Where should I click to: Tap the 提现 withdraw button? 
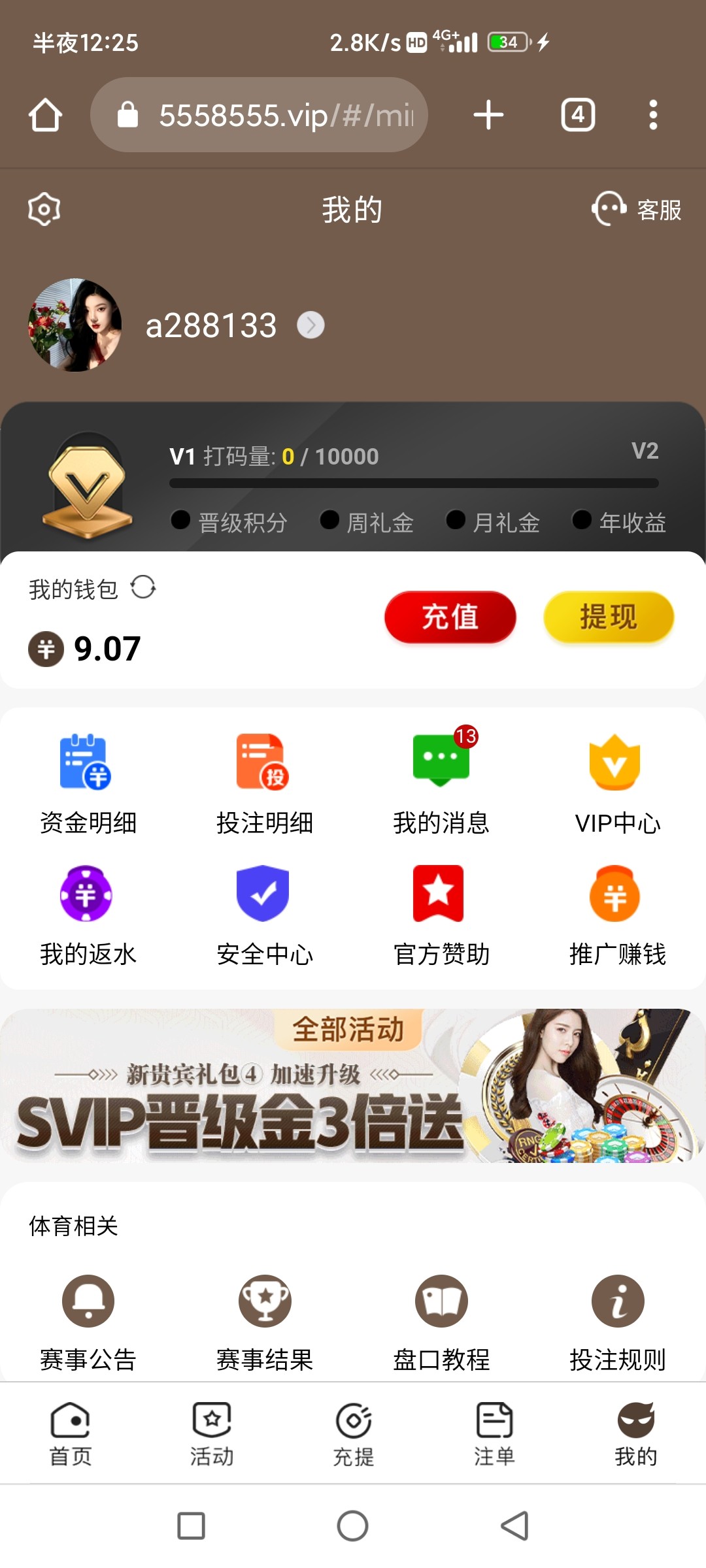click(608, 617)
